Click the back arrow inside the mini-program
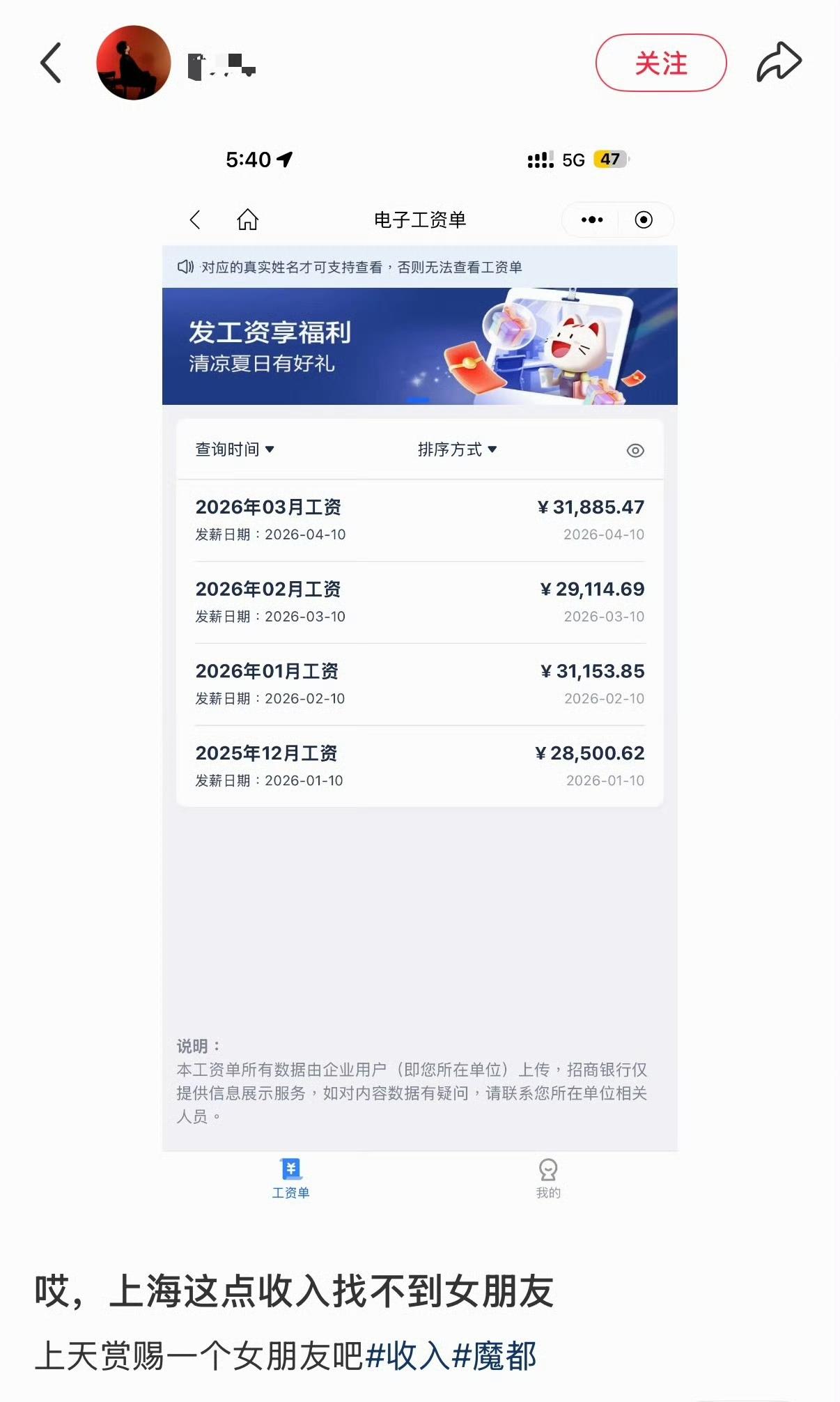This screenshot has height=1402, width=840. (195, 219)
